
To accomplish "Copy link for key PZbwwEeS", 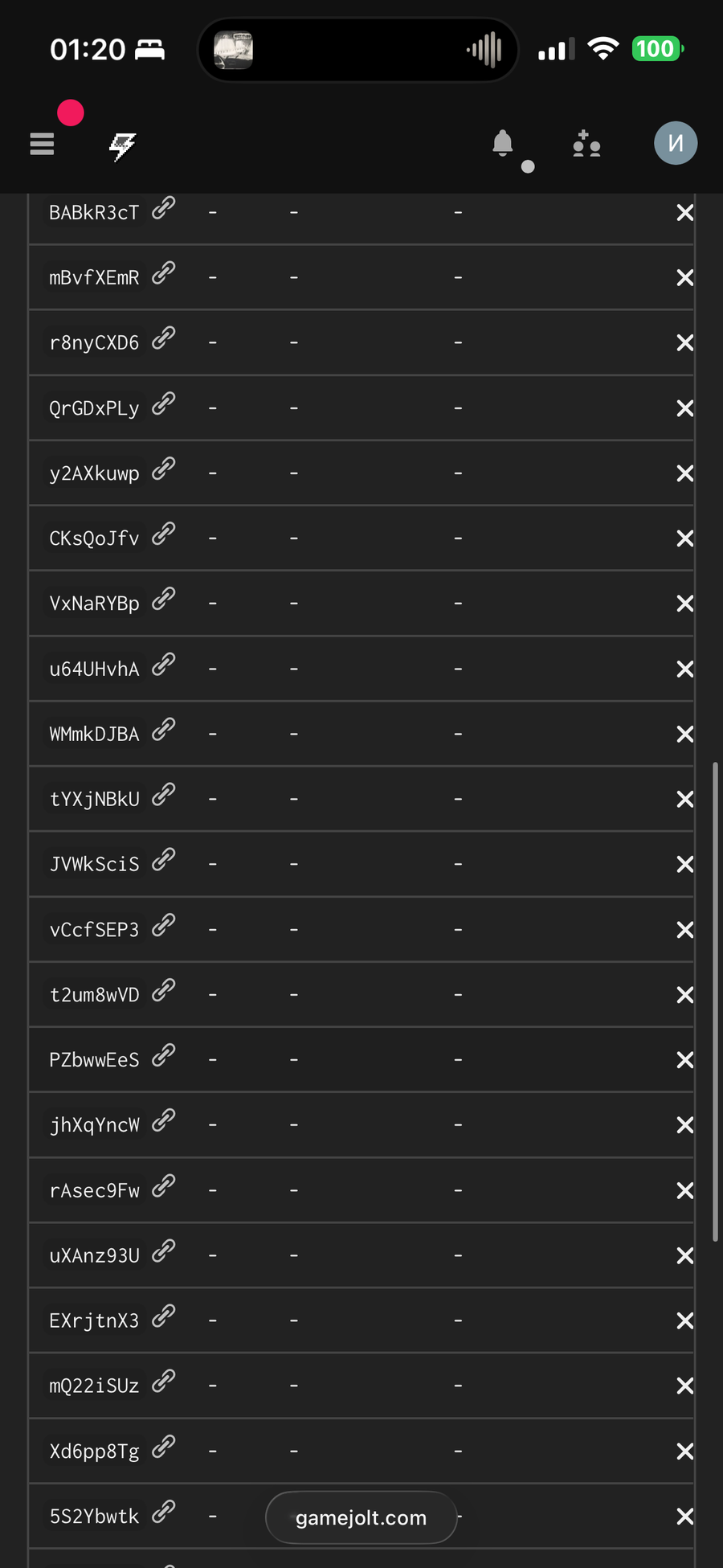I will click(164, 1055).
